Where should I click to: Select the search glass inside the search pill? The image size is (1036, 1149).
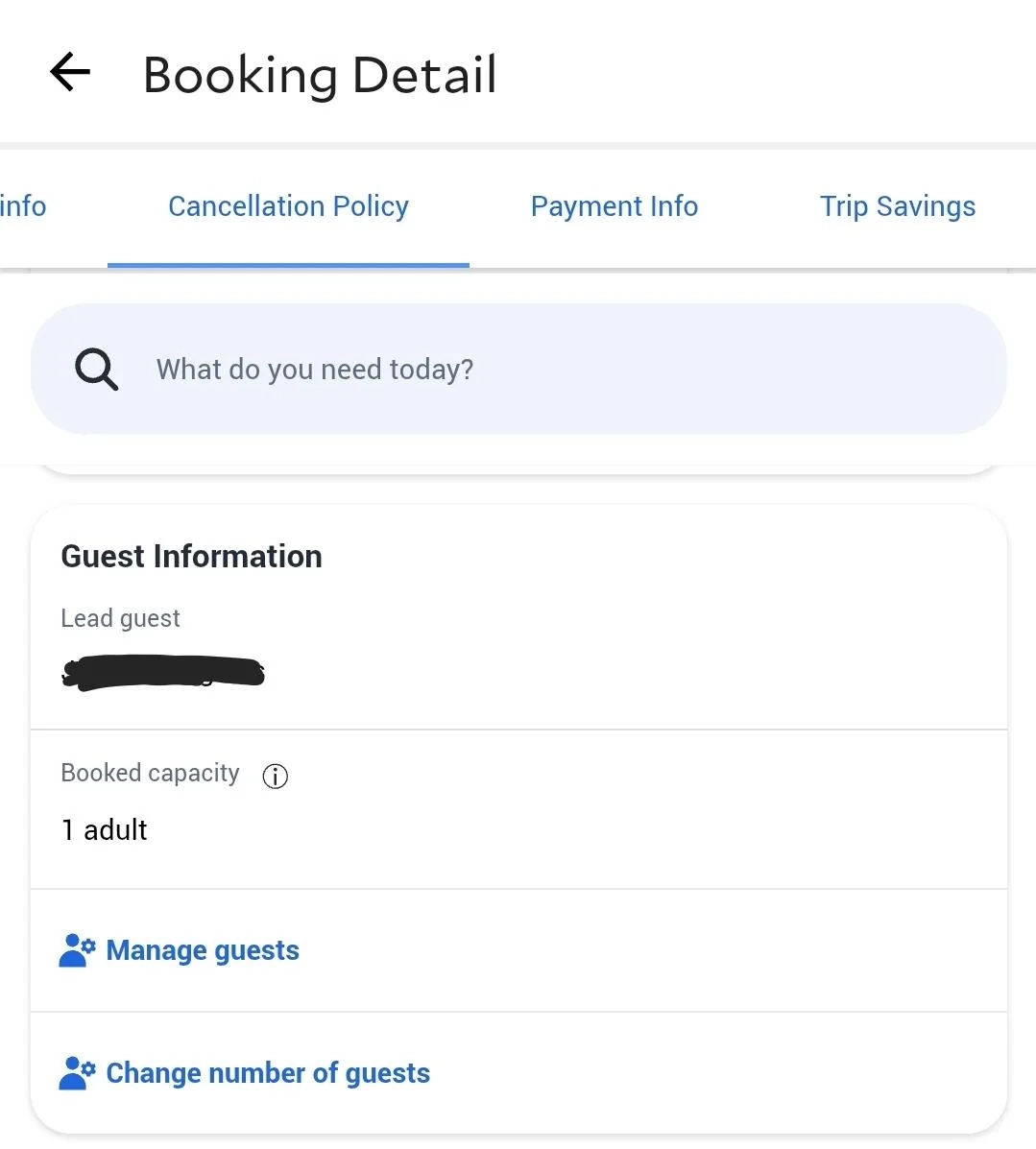point(95,369)
